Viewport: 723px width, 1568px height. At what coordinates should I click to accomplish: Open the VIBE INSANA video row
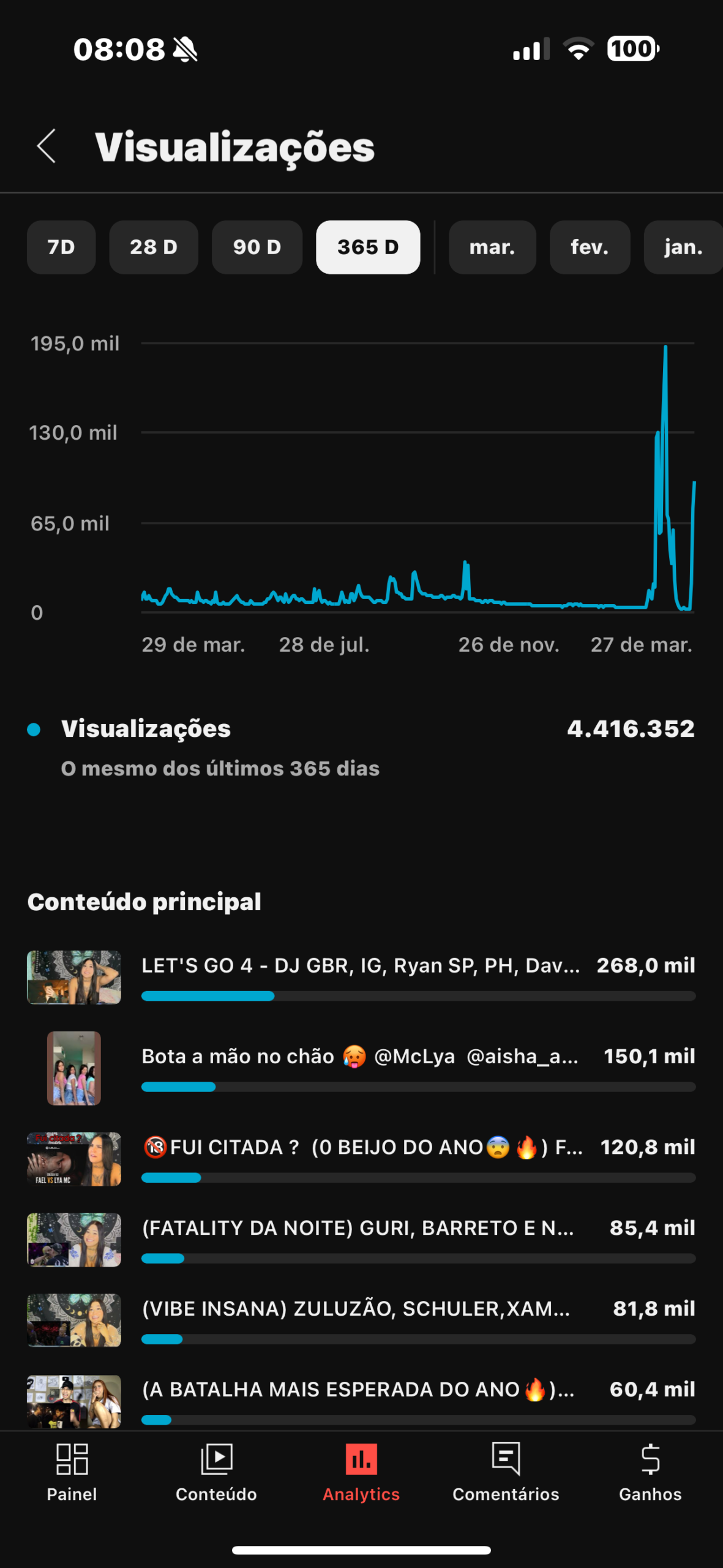tap(361, 1320)
